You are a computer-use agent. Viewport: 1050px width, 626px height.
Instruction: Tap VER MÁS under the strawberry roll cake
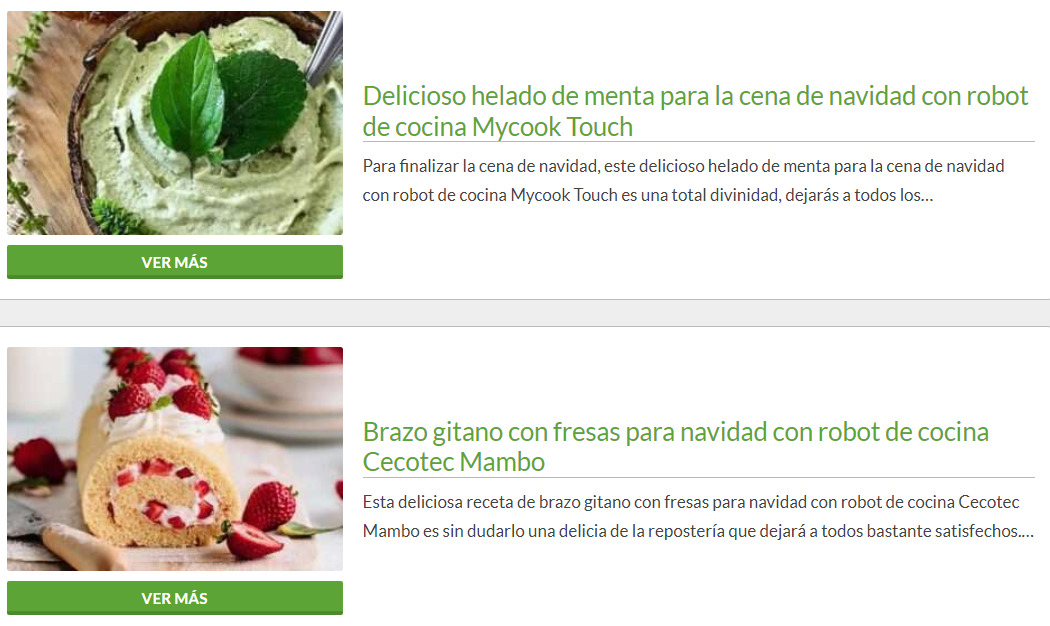(175, 598)
